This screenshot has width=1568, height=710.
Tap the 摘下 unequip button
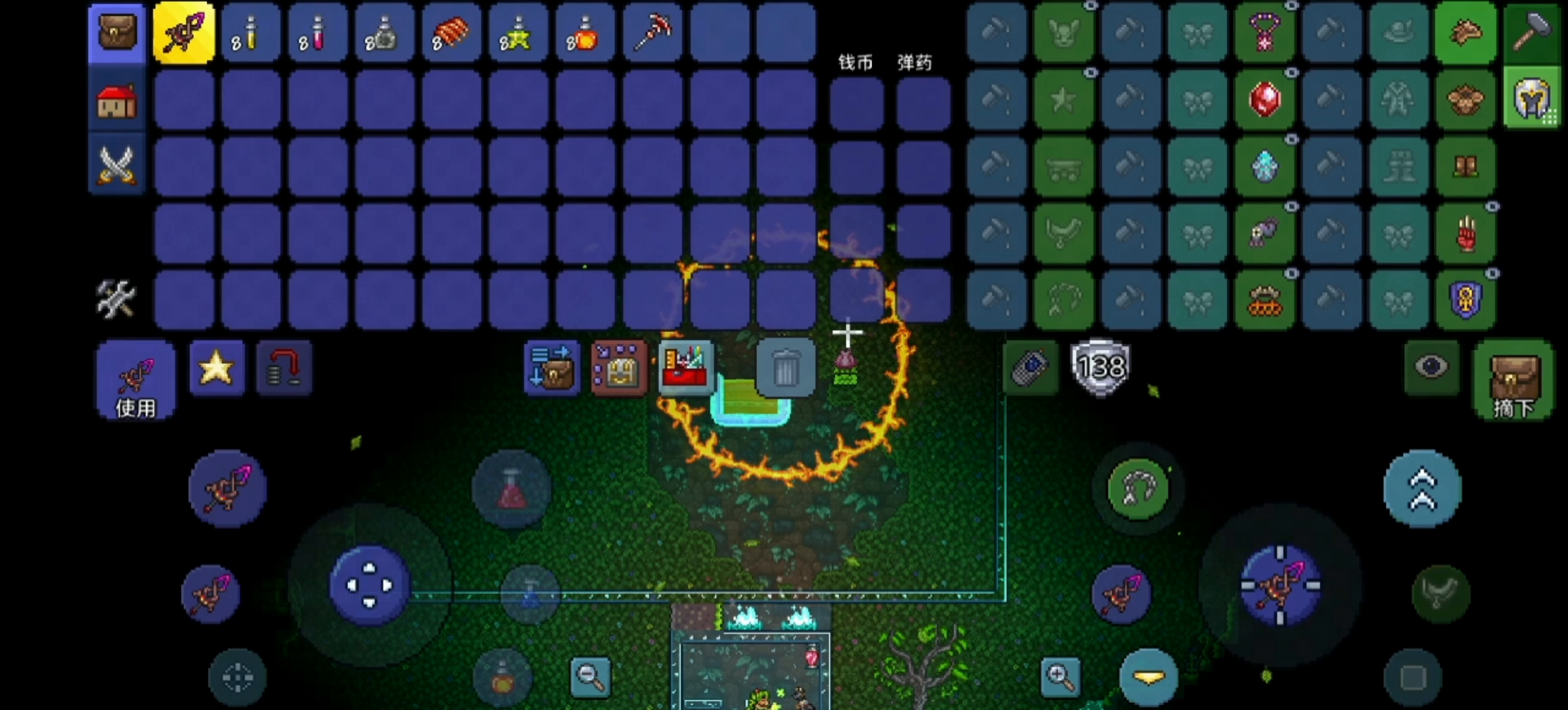point(1513,380)
